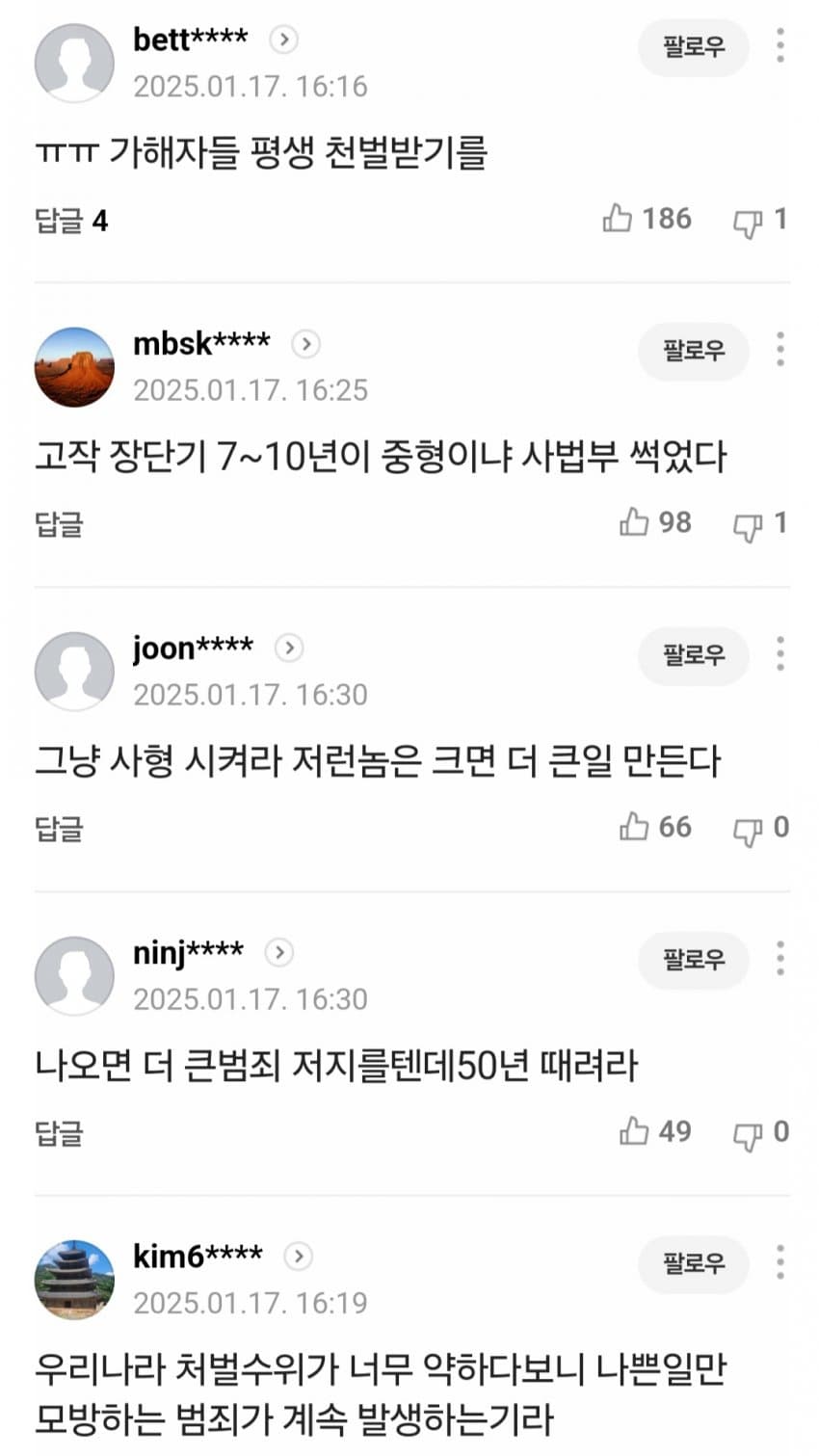Screen dimensions: 819x1456
Task: Open overflow menu on bett**** comment
Action: [779, 45]
